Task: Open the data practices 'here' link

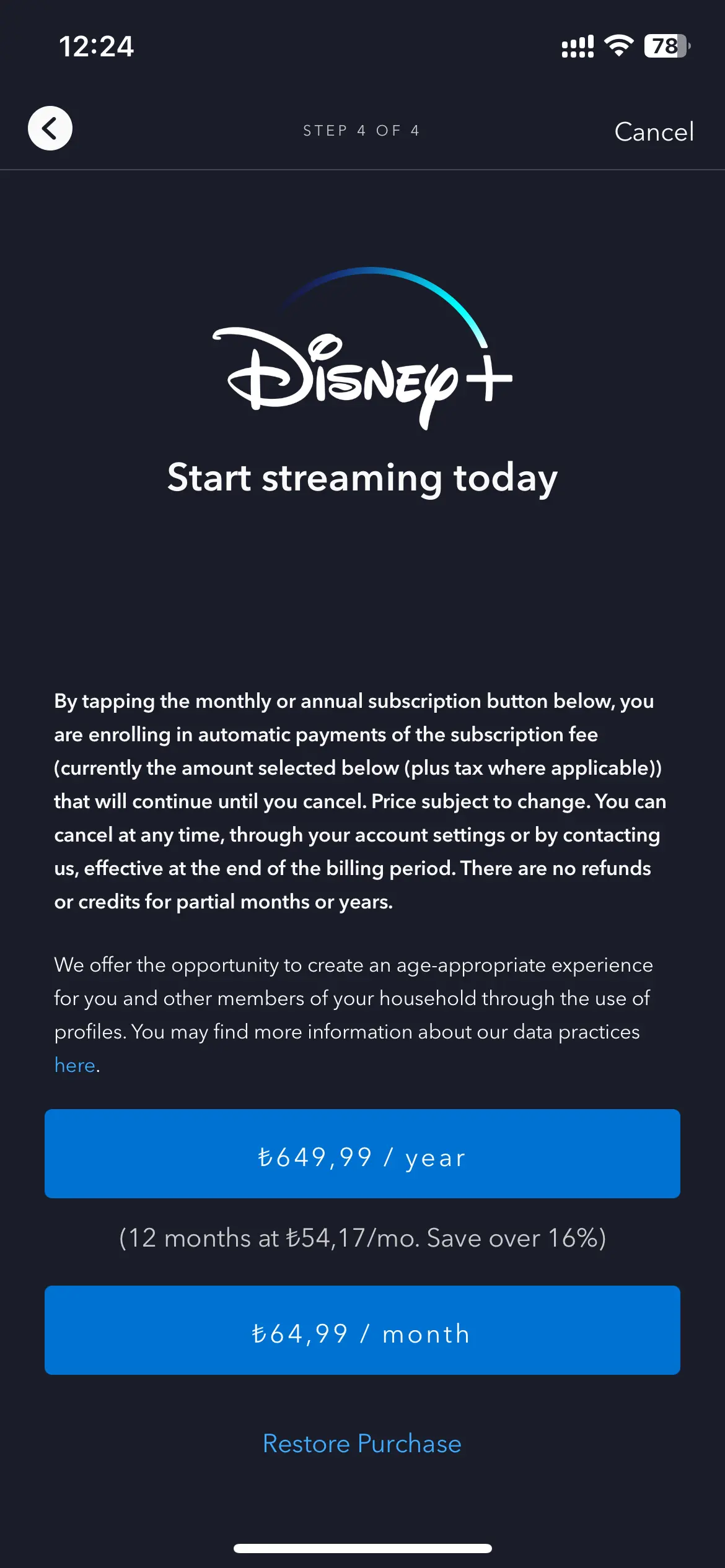Action: pyautogui.click(x=75, y=1065)
